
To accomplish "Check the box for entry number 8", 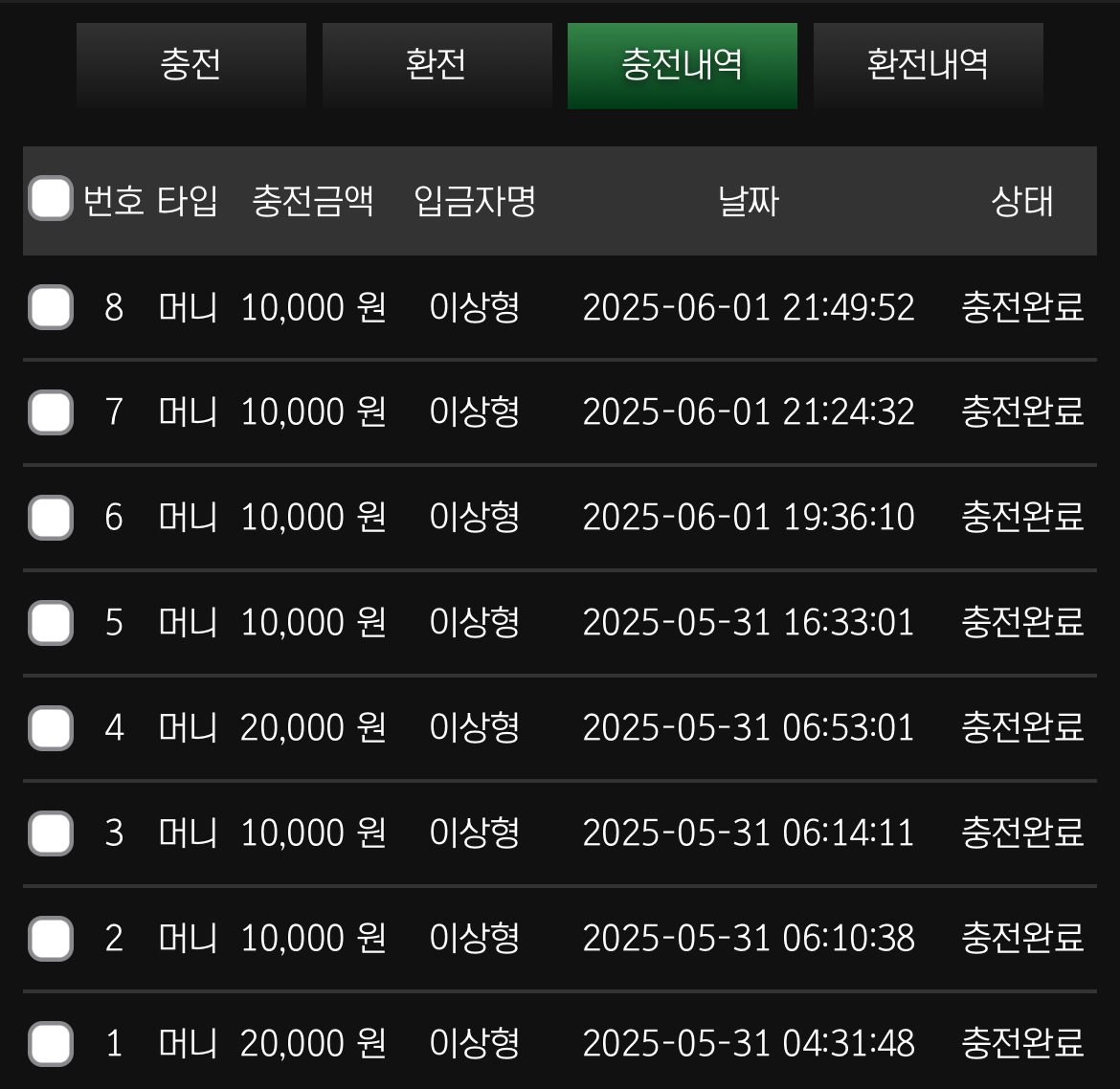I will point(51,307).
